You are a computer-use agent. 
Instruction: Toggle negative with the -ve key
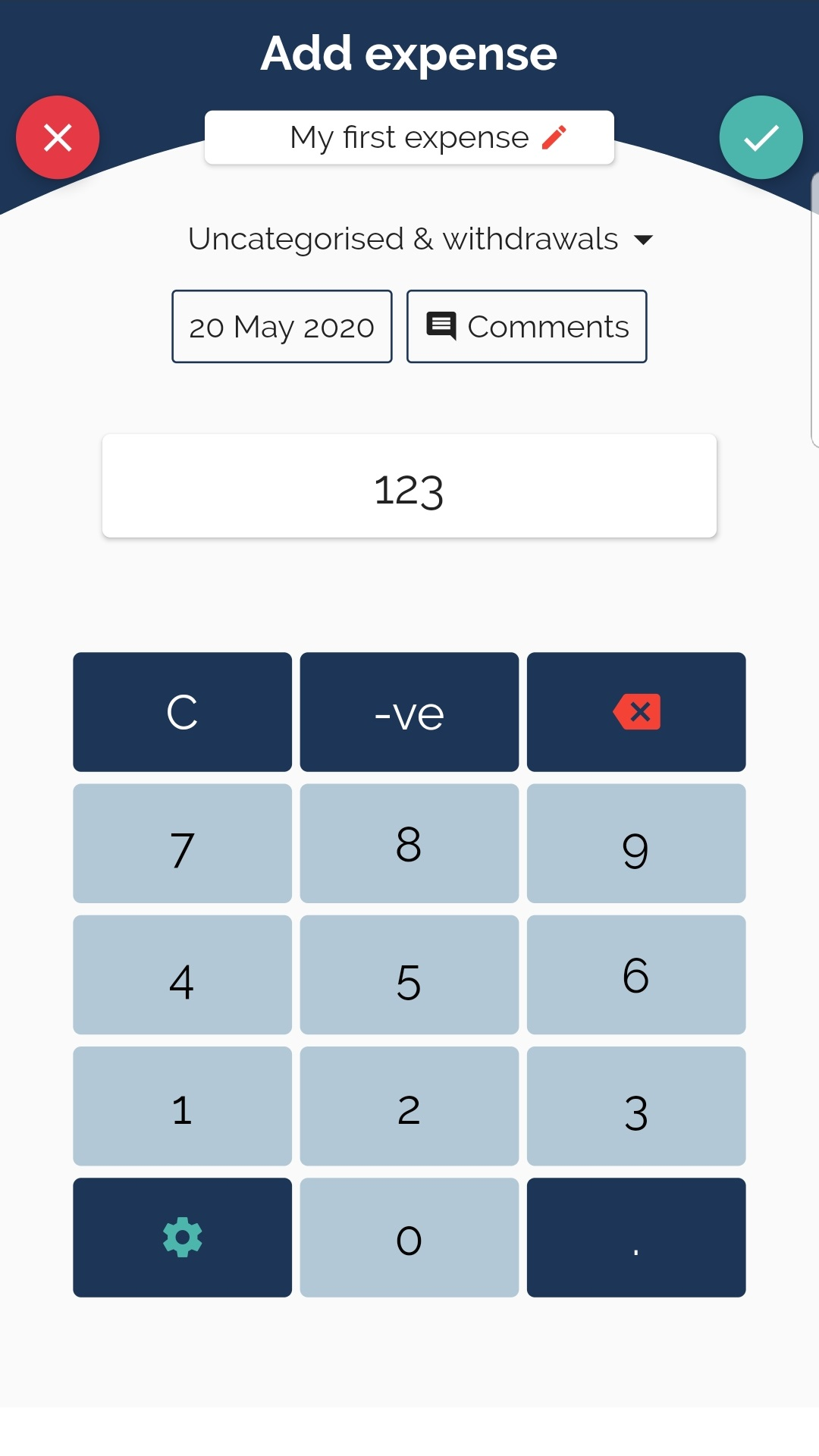(x=409, y=712)
